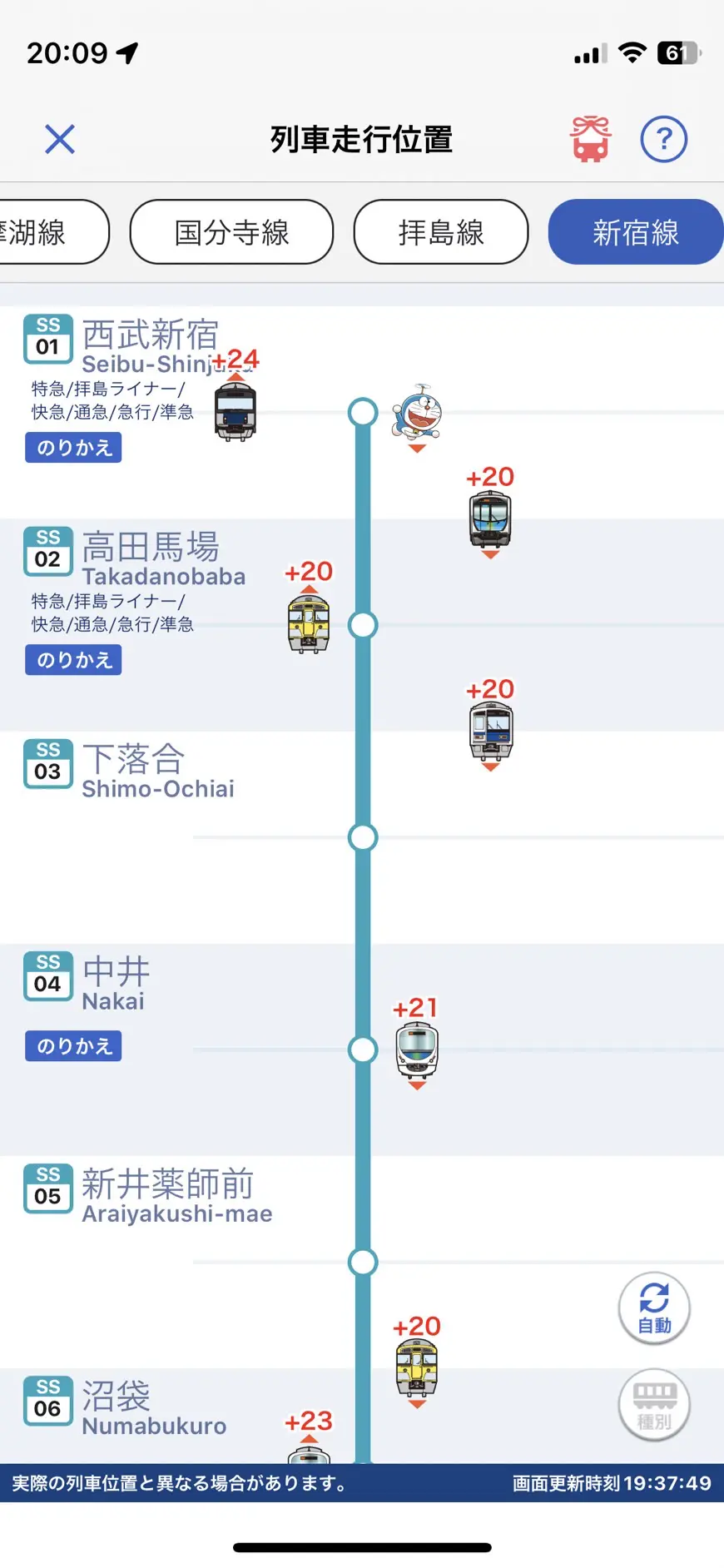Show transfers at Seibu-Shinjuku station
Image resolution: width=724 pixels, height=1568 pixels.
click(73, 448)
